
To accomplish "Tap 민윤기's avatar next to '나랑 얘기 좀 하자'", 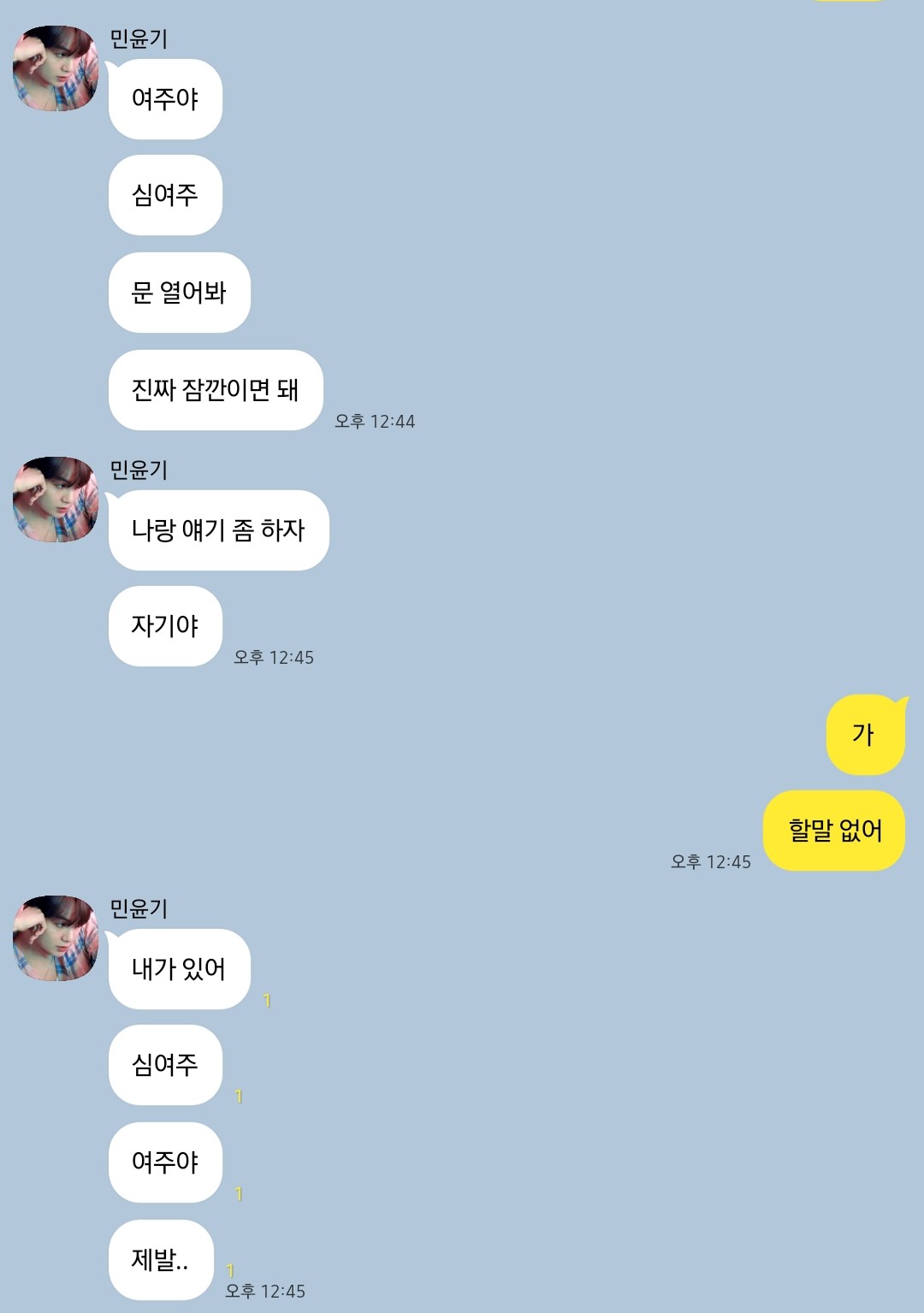I will point(56,500).
